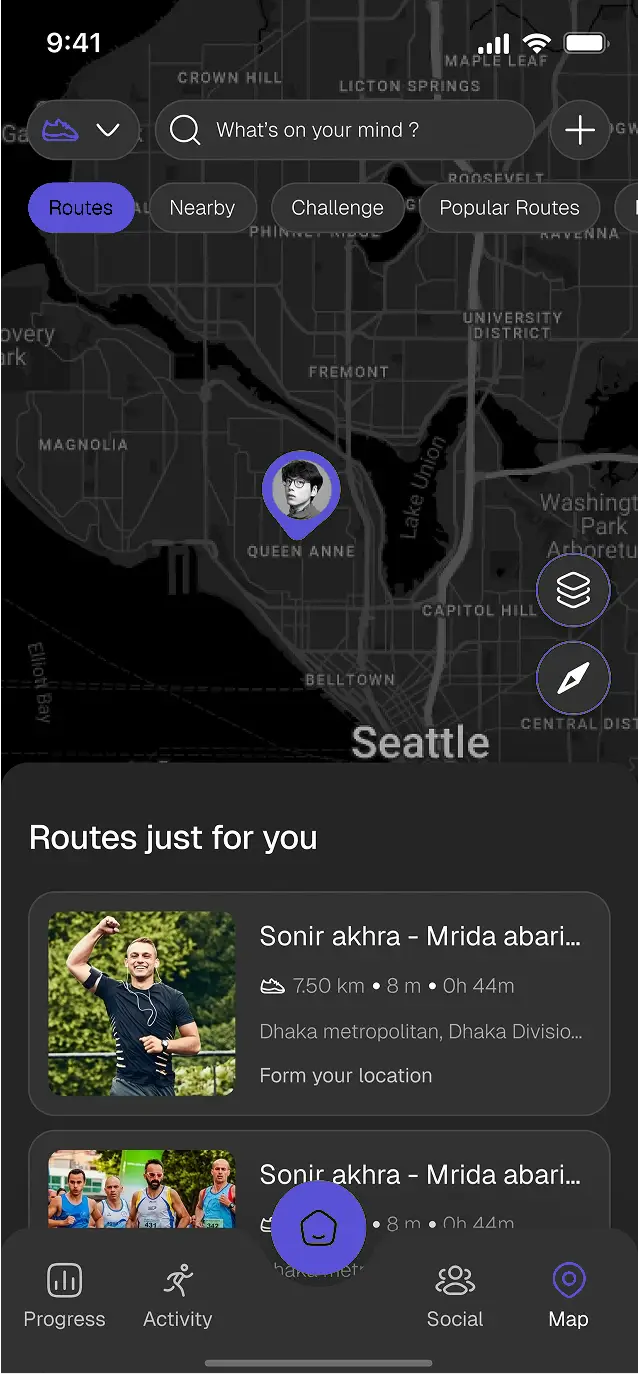This screenshot has width=638, height=1374.
Task: Tap the center purple home button
Action: click(318, 1228)
